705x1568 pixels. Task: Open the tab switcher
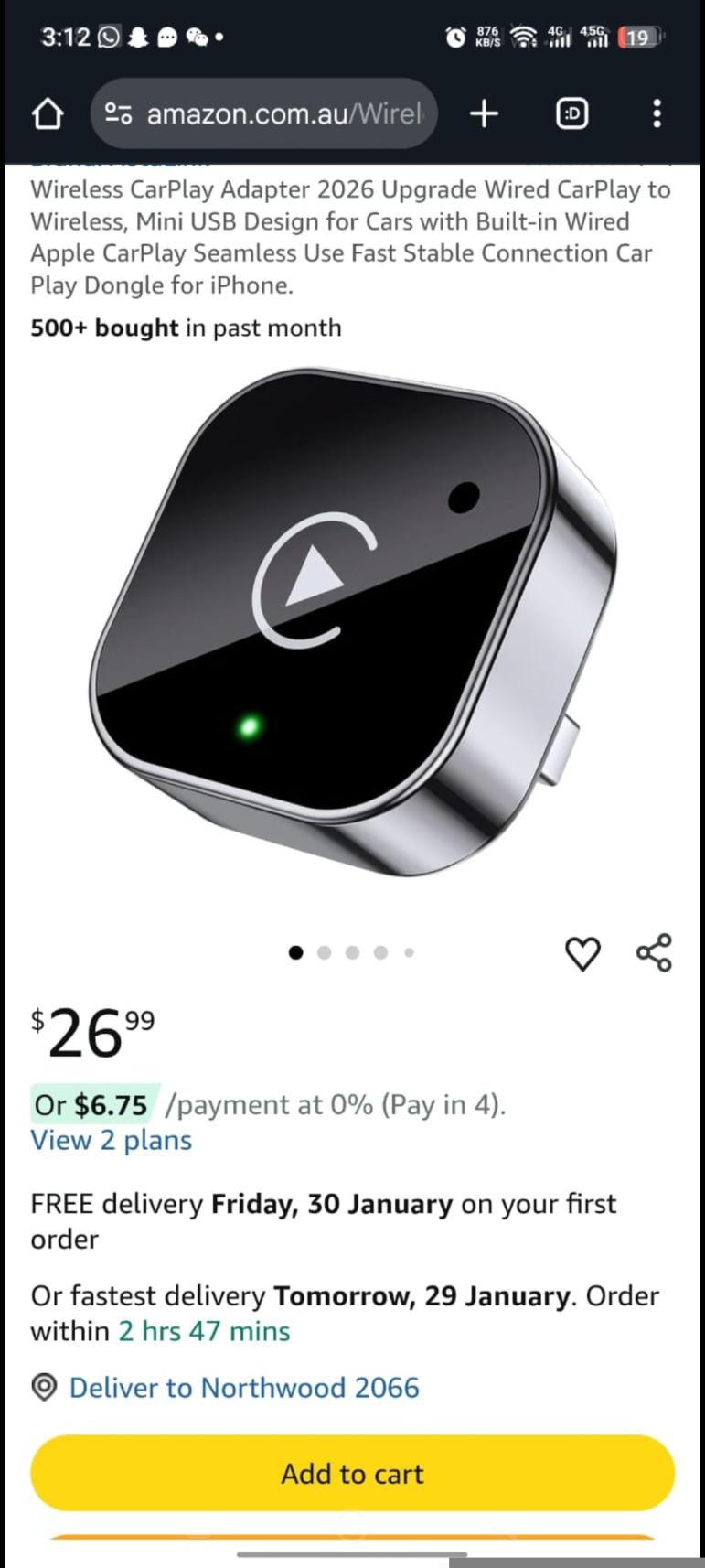point(571,114)
